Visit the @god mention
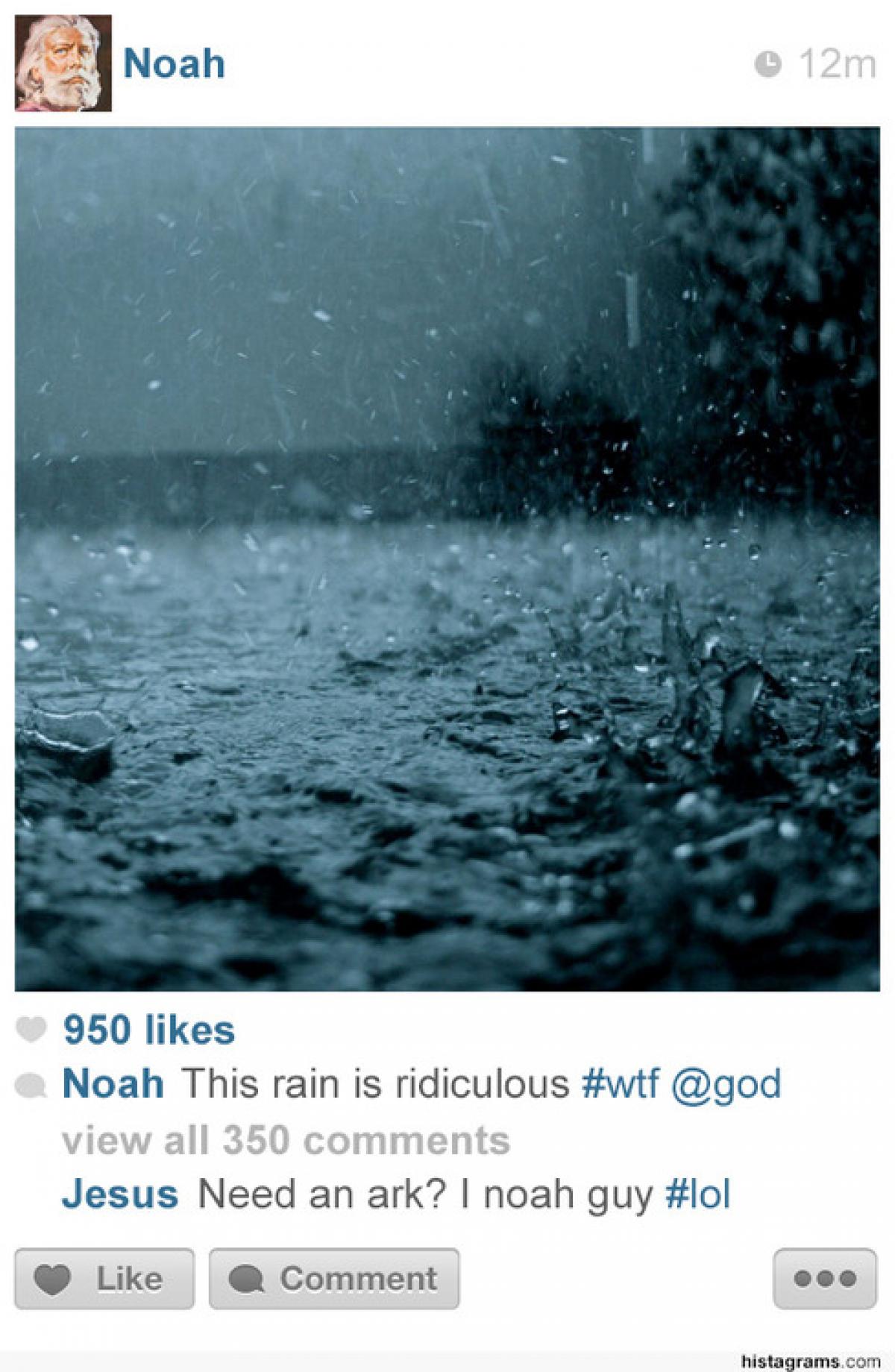Viewport: 895px width, 1372px height. pyautogui.click(x=726, y=1083)
